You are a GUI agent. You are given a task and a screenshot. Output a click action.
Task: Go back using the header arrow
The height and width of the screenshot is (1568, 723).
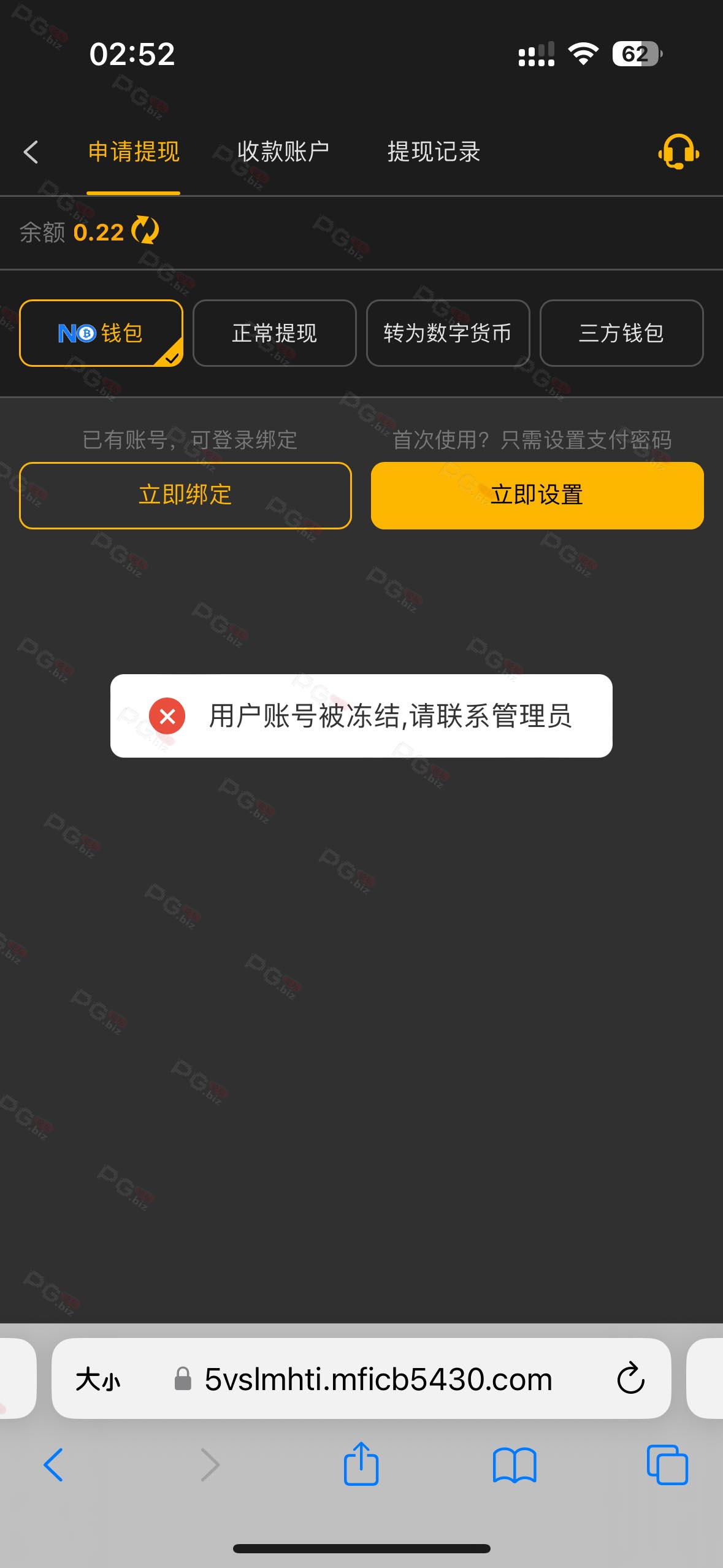31,152
